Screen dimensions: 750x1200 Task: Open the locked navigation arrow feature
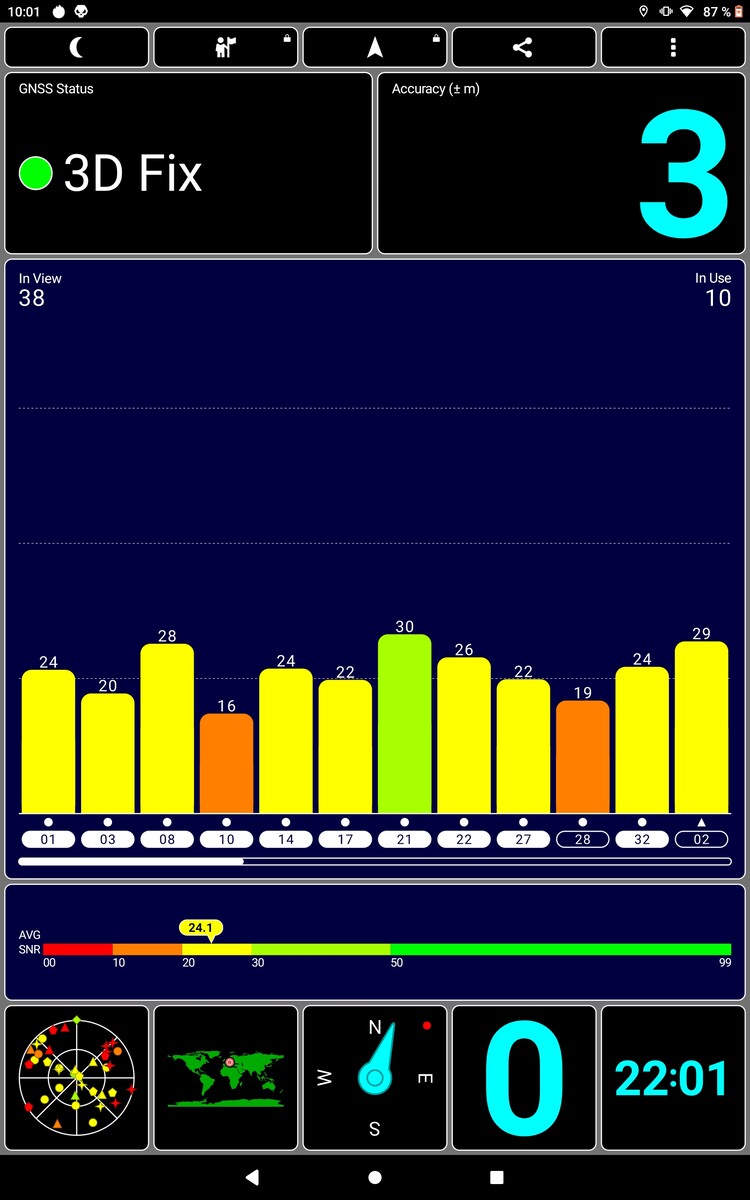(375, 47)
